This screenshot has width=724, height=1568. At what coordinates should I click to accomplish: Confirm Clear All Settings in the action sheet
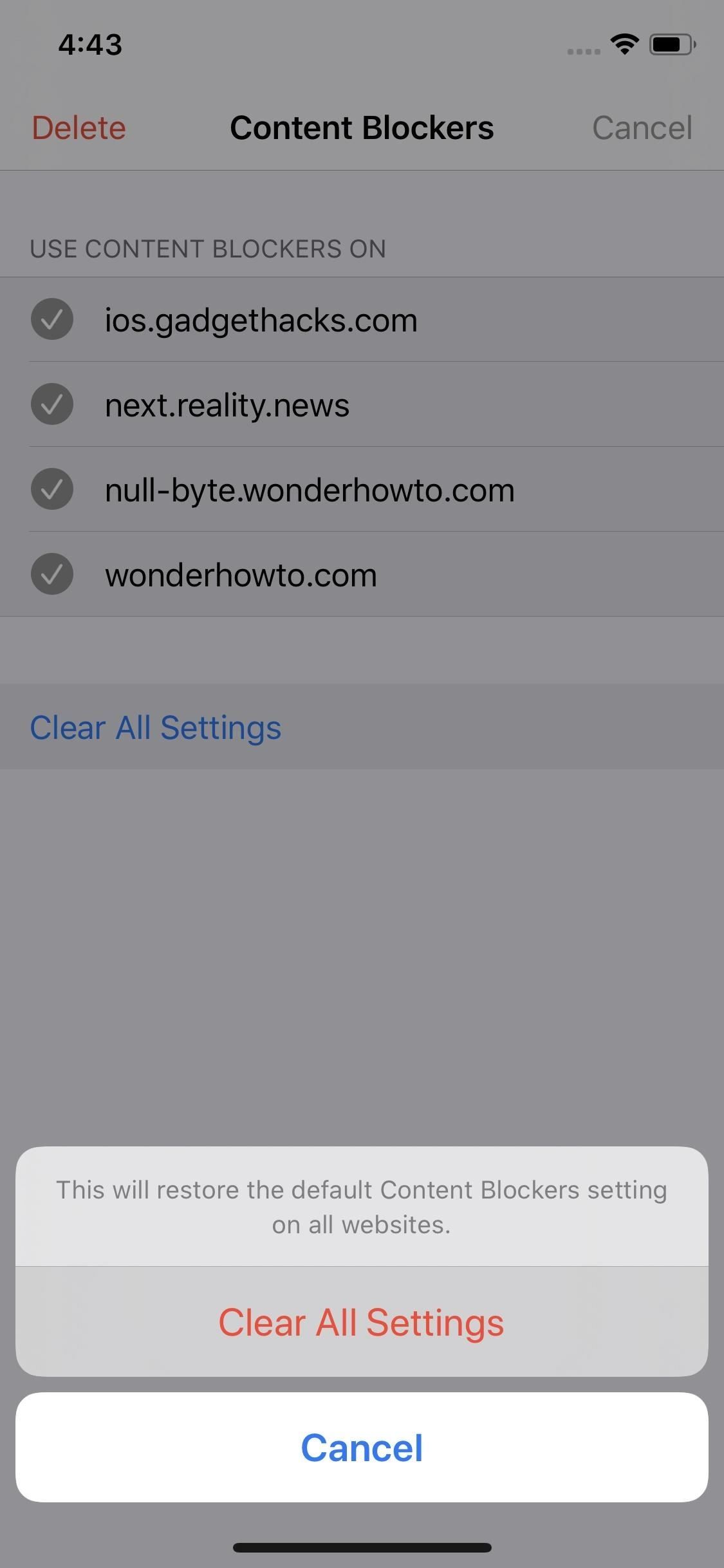click(x=361, y=1322)
